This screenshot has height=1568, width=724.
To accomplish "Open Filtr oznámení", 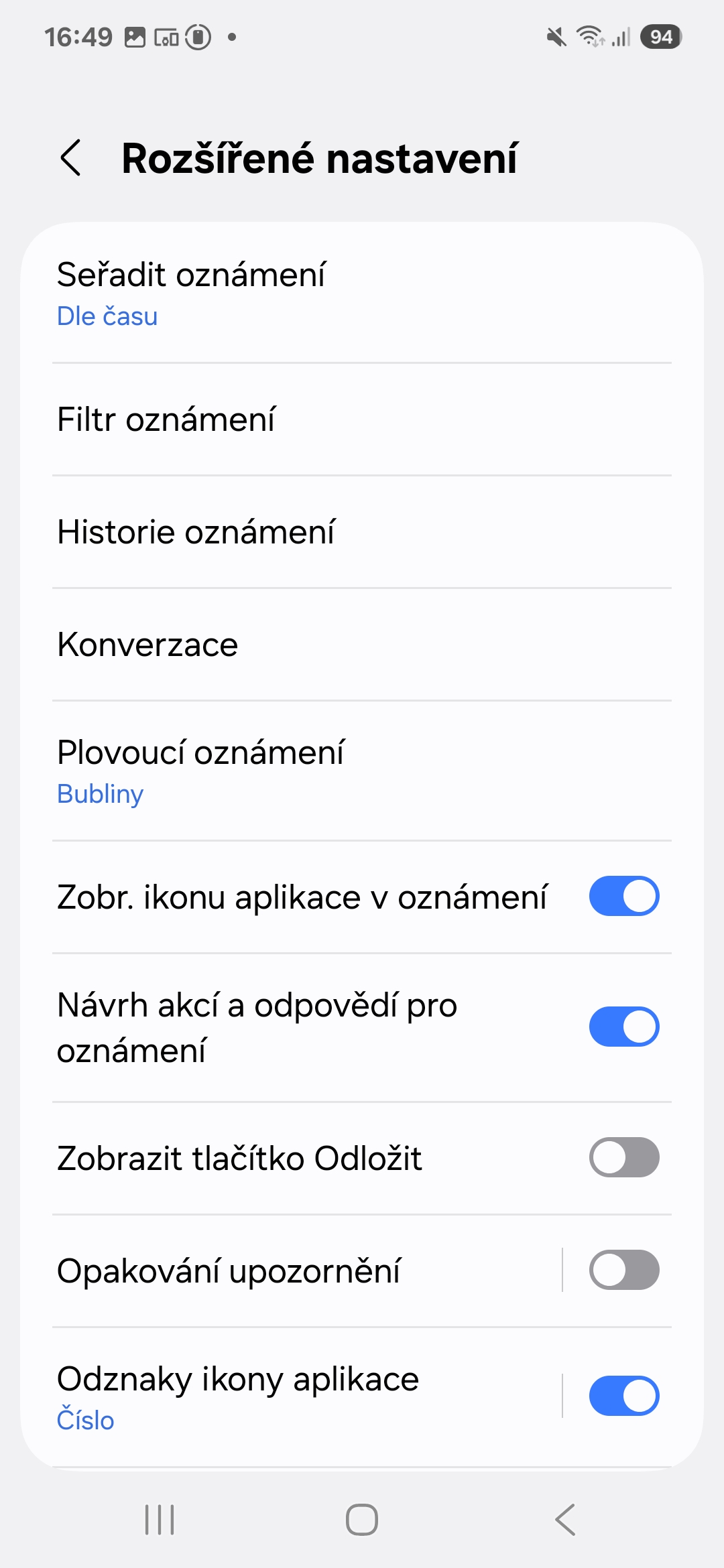I will coord(362,419).
